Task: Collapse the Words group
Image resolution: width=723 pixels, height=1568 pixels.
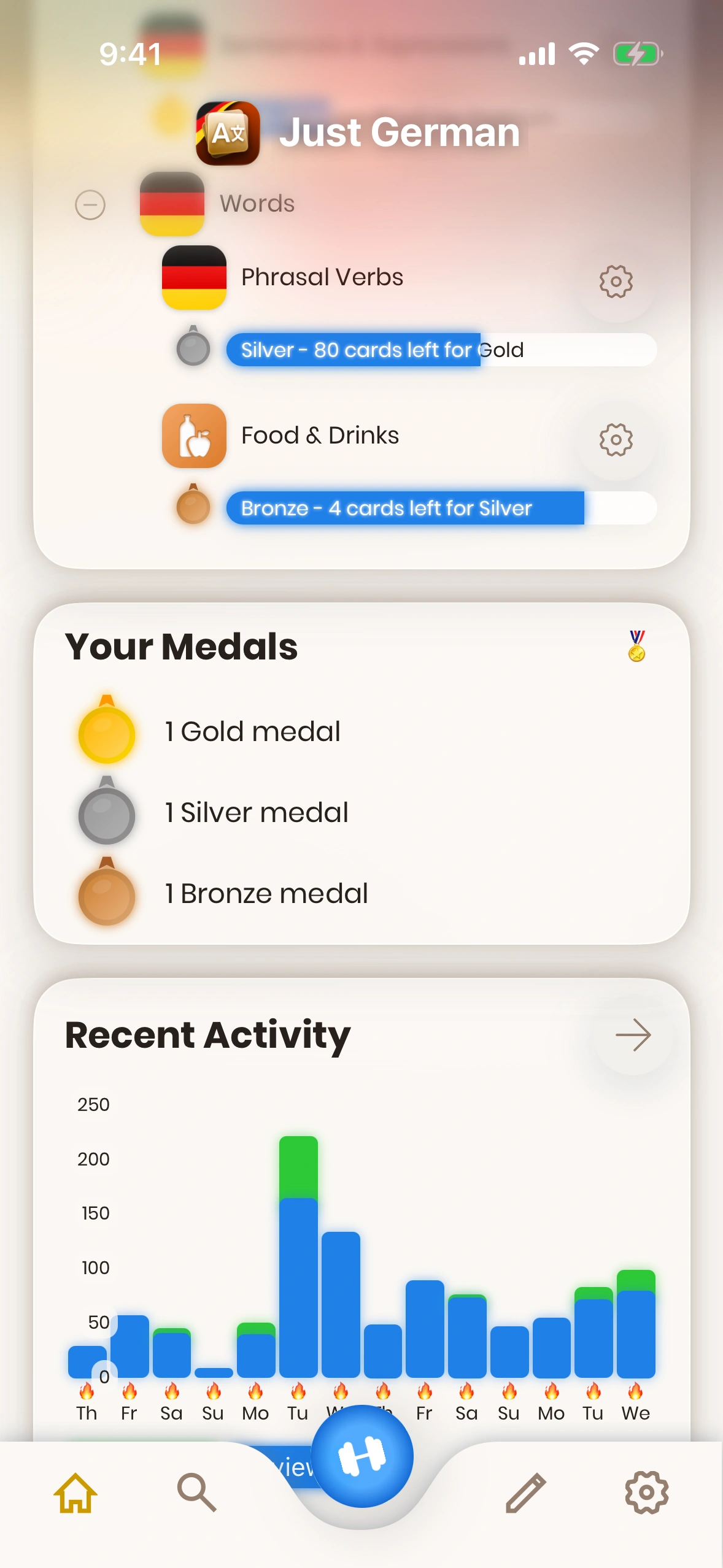Action: [90, 205]
